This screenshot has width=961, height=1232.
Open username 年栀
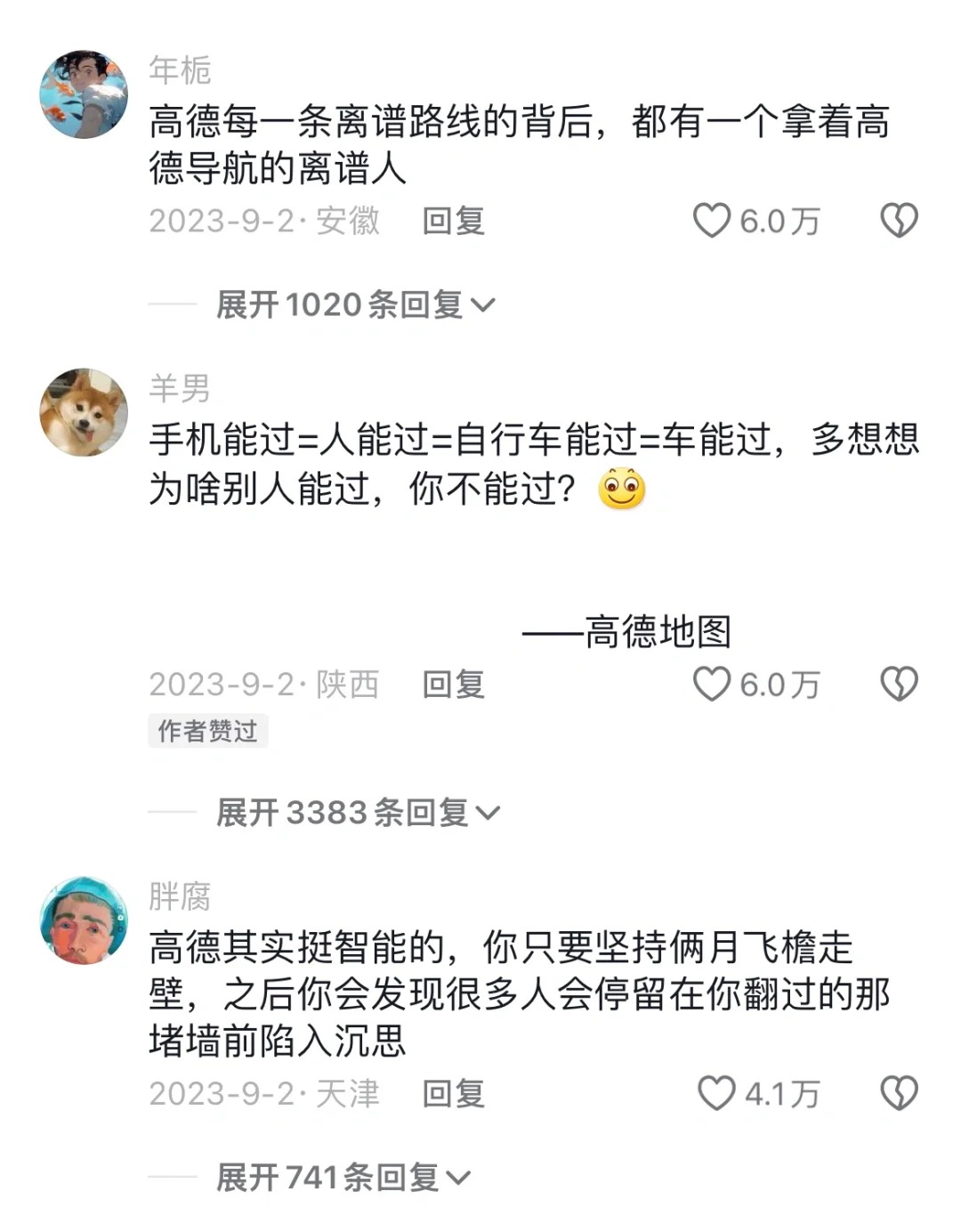click(x=180, y=69)
